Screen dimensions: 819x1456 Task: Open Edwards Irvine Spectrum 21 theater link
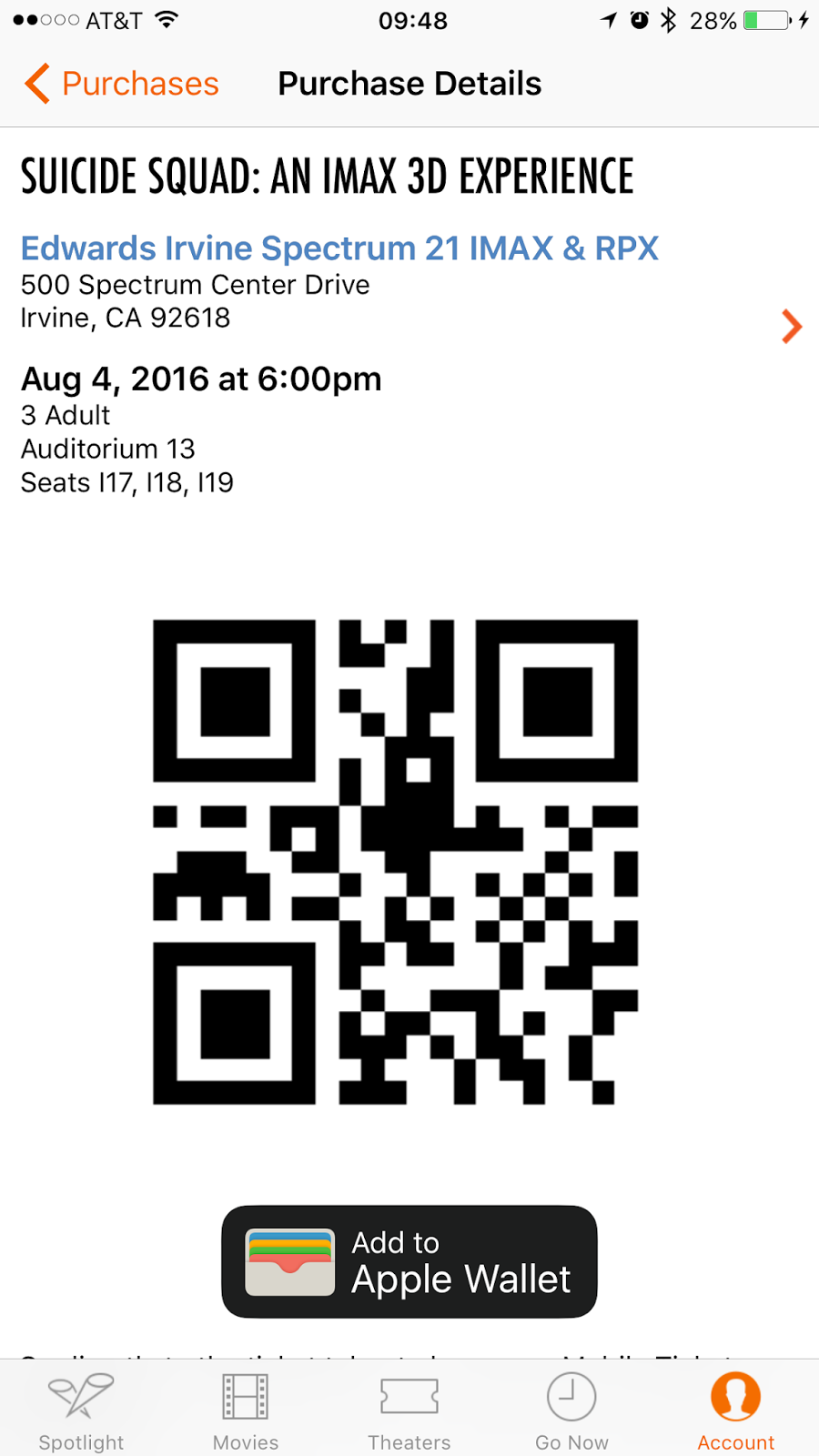tap(339, 248)
